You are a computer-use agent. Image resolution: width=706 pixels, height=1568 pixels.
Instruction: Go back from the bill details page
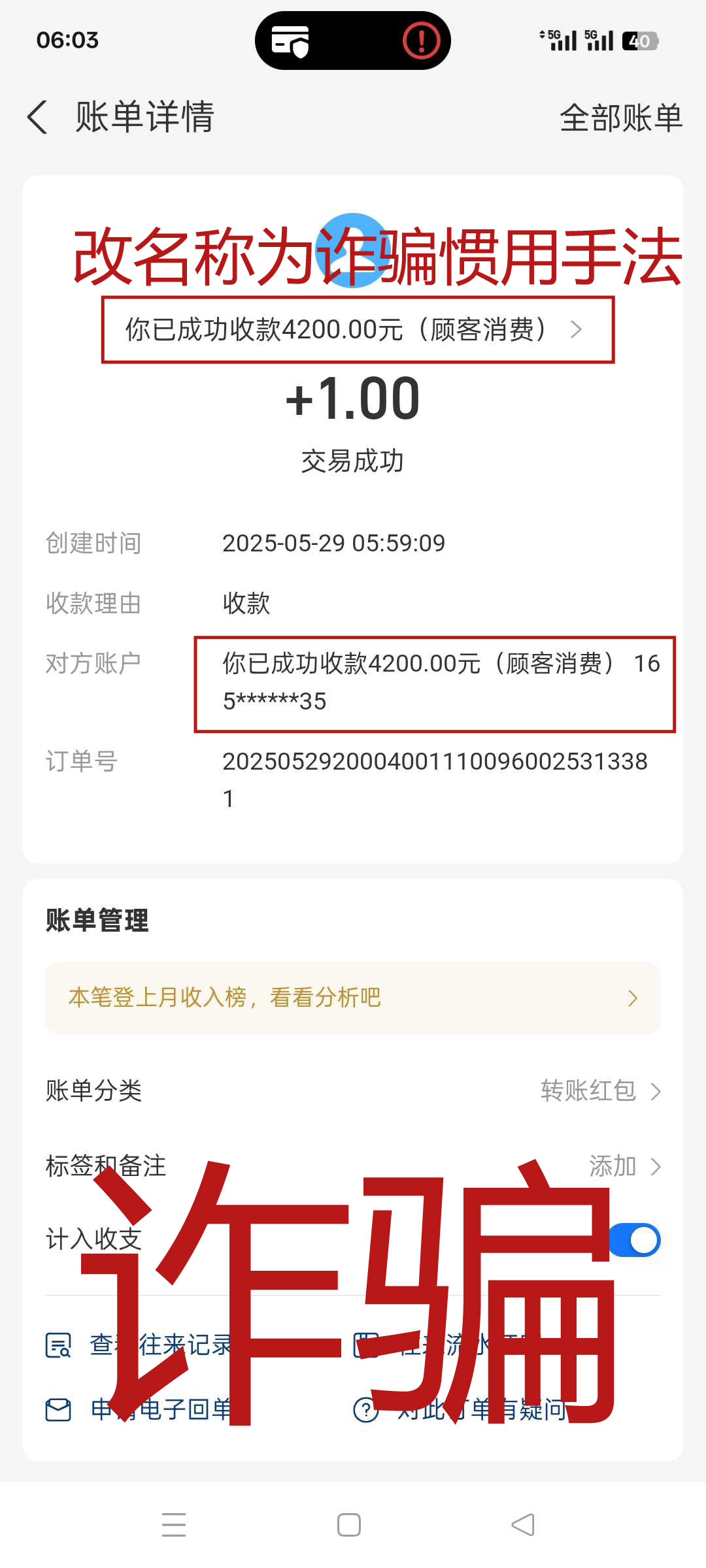pos(38,118)
